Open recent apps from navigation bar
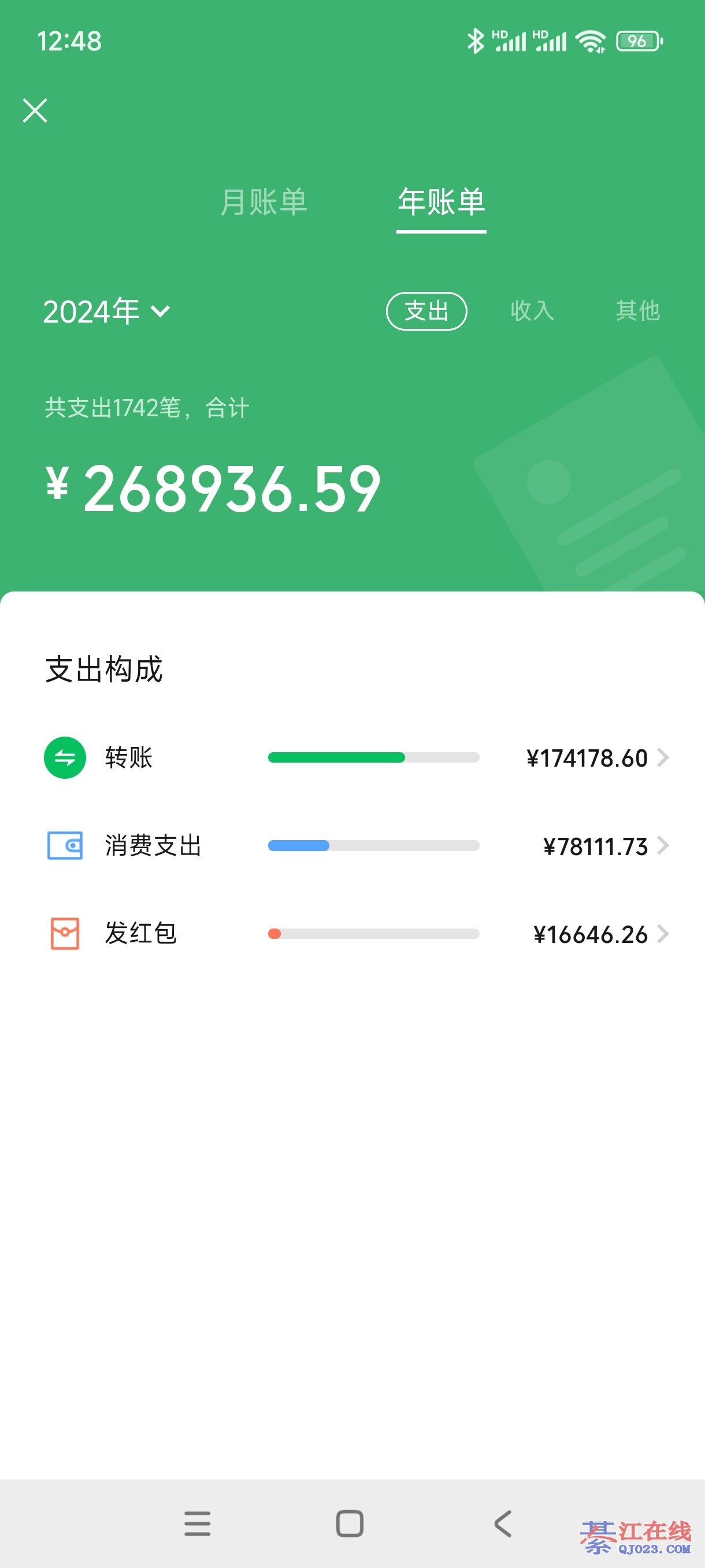Screen dimensions: 705x1568 point(198,1524)
